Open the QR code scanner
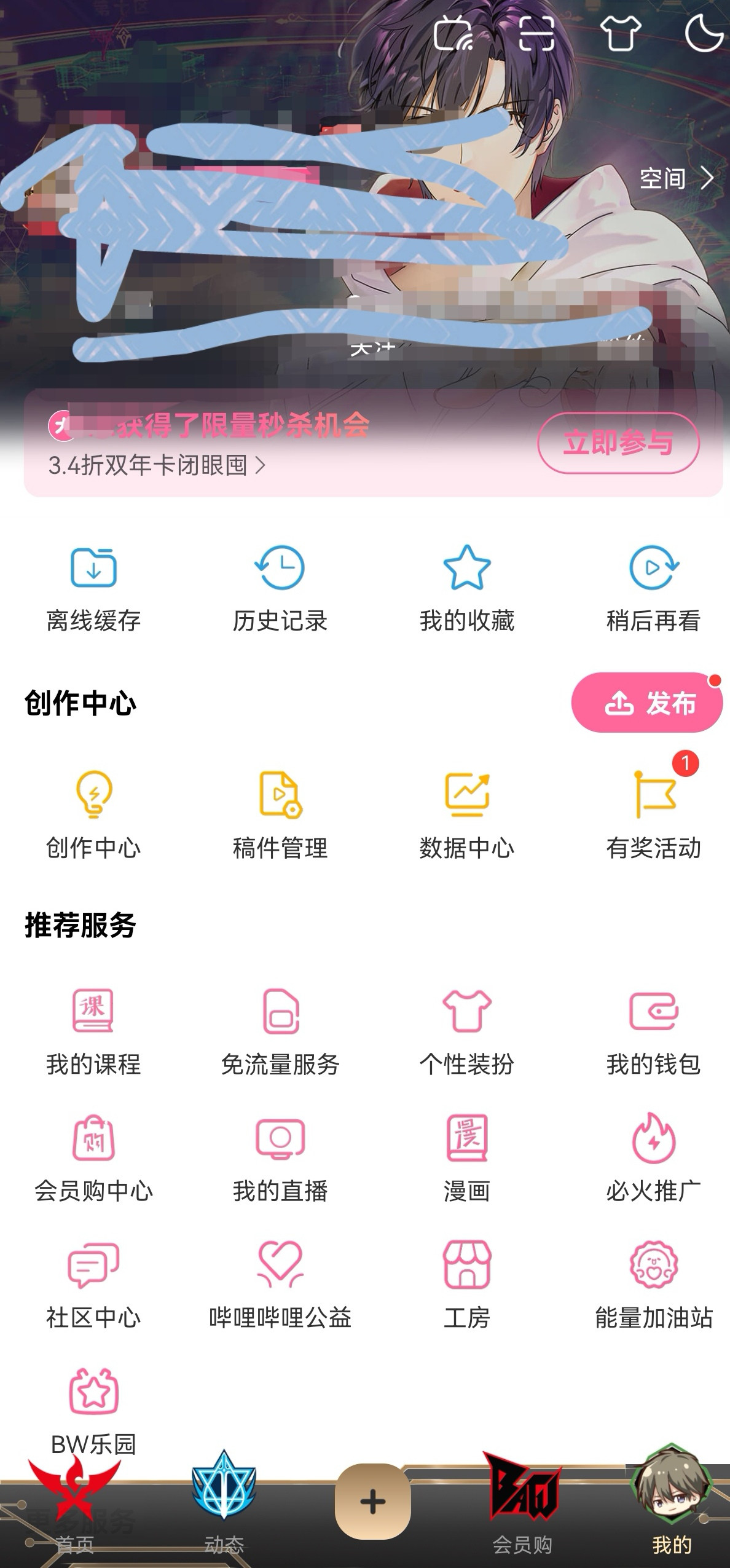730x1568 pixels. coord(536,33)
